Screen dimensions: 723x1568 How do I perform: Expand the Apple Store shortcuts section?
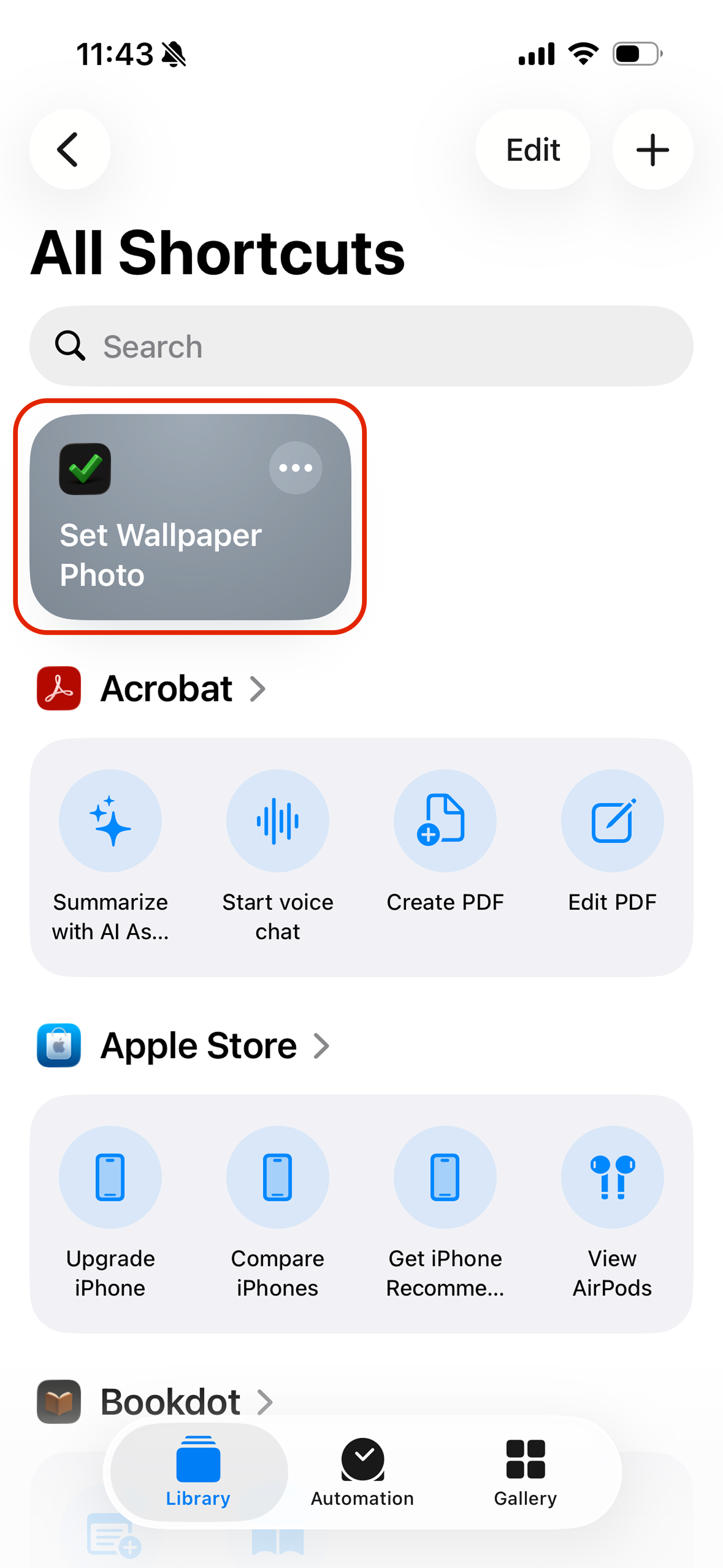point(321,1046)
